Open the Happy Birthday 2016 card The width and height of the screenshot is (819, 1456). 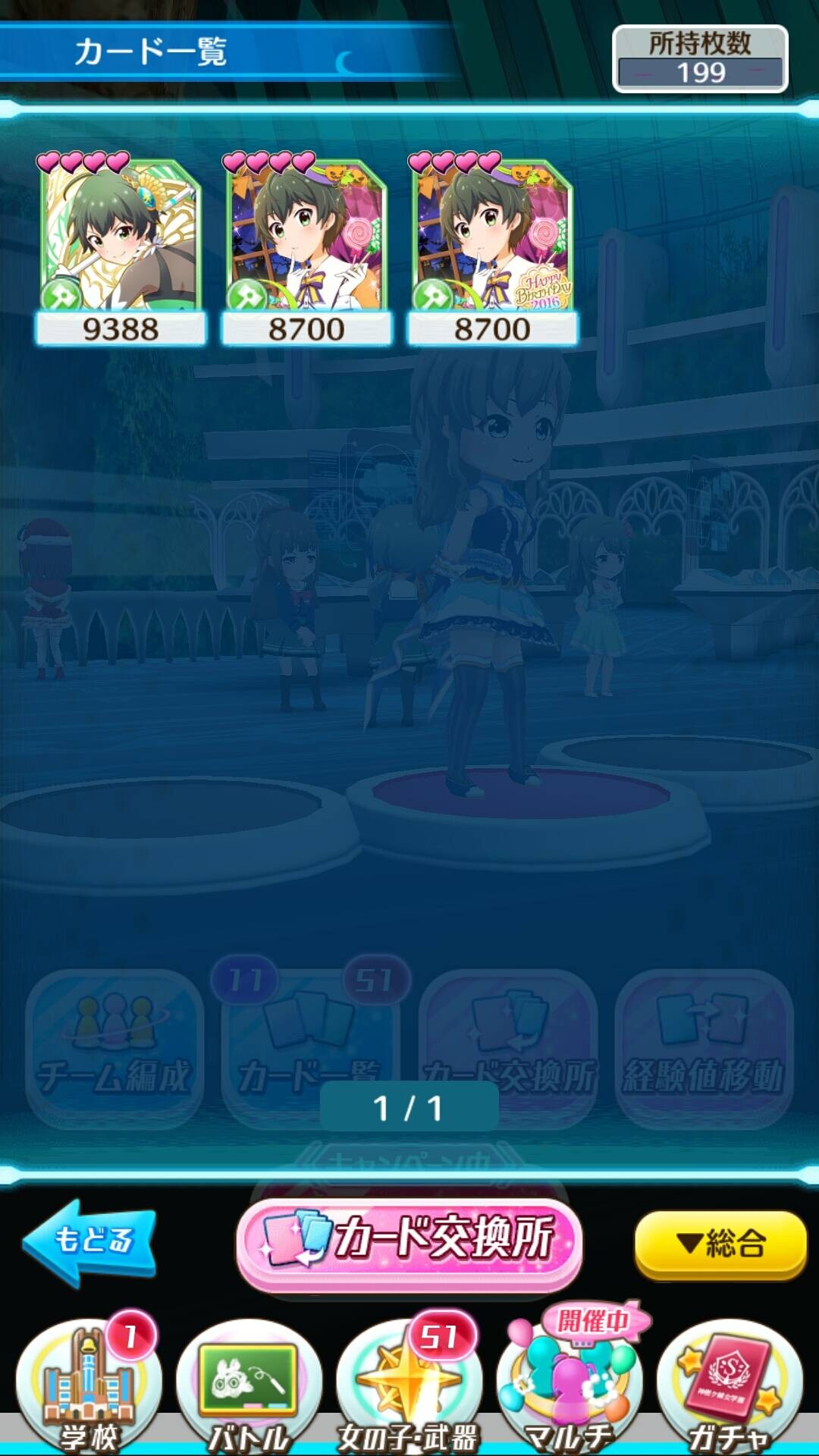[x=492, y=249]
